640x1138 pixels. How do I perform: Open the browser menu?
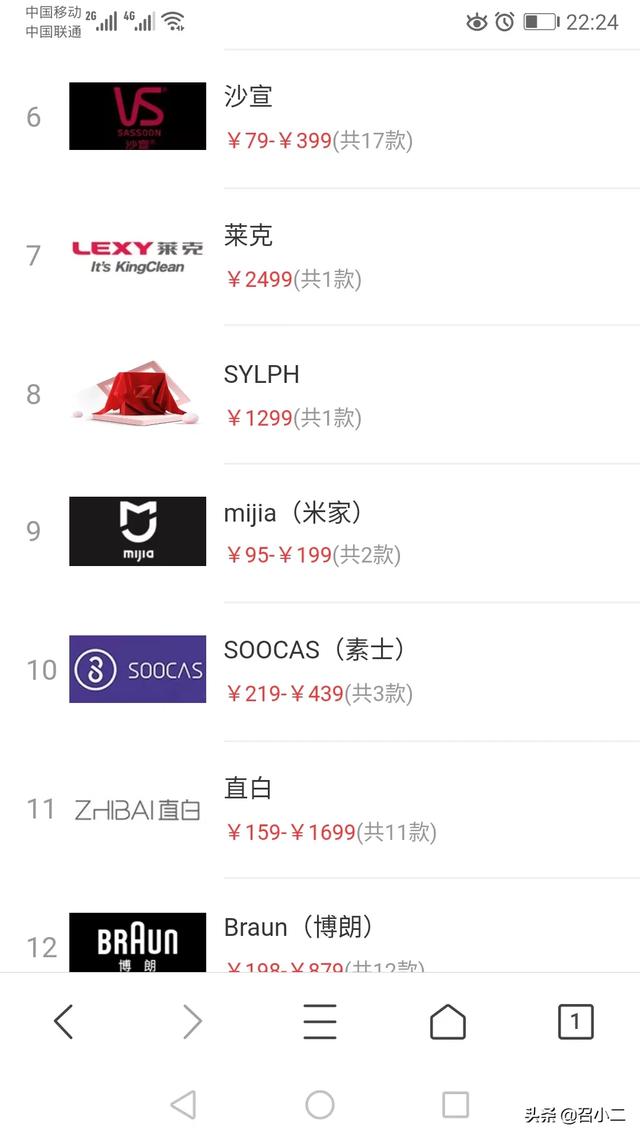tap(320, 1022)
